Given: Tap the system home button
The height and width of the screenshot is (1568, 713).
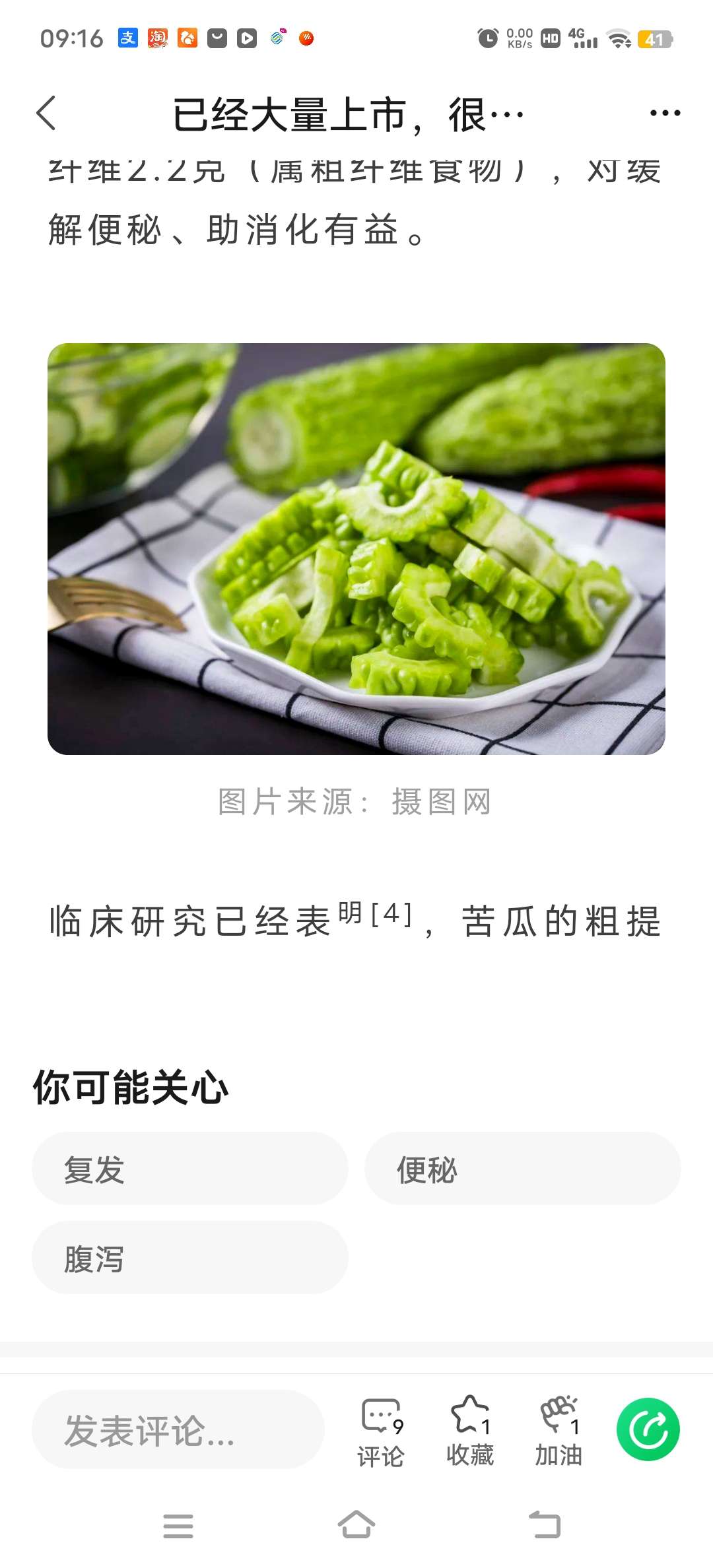Looking at the screenshot, I should coord(356,1525).
